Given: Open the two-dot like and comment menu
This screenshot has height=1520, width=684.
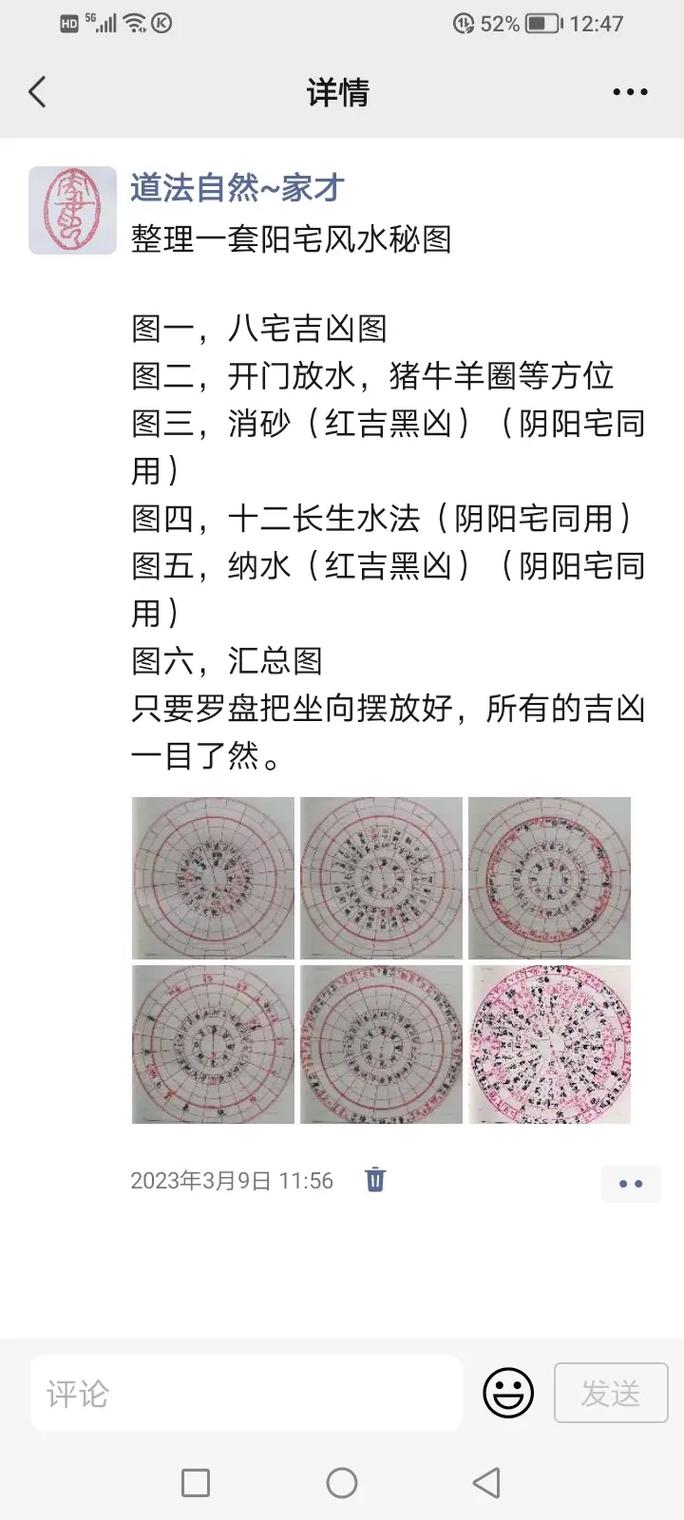Looking at the screenshot, I should tap(630, 1183).
